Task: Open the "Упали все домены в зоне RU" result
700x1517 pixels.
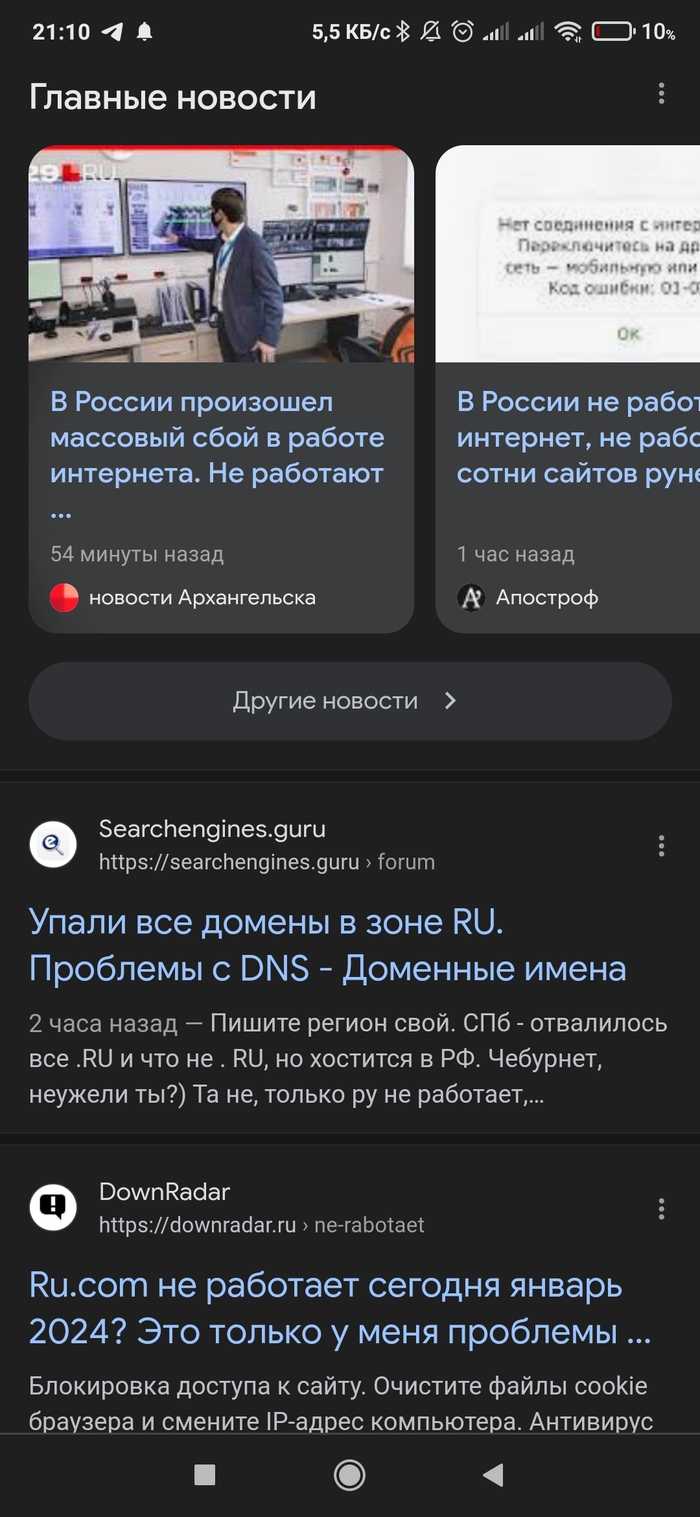Action: point(327,945)
